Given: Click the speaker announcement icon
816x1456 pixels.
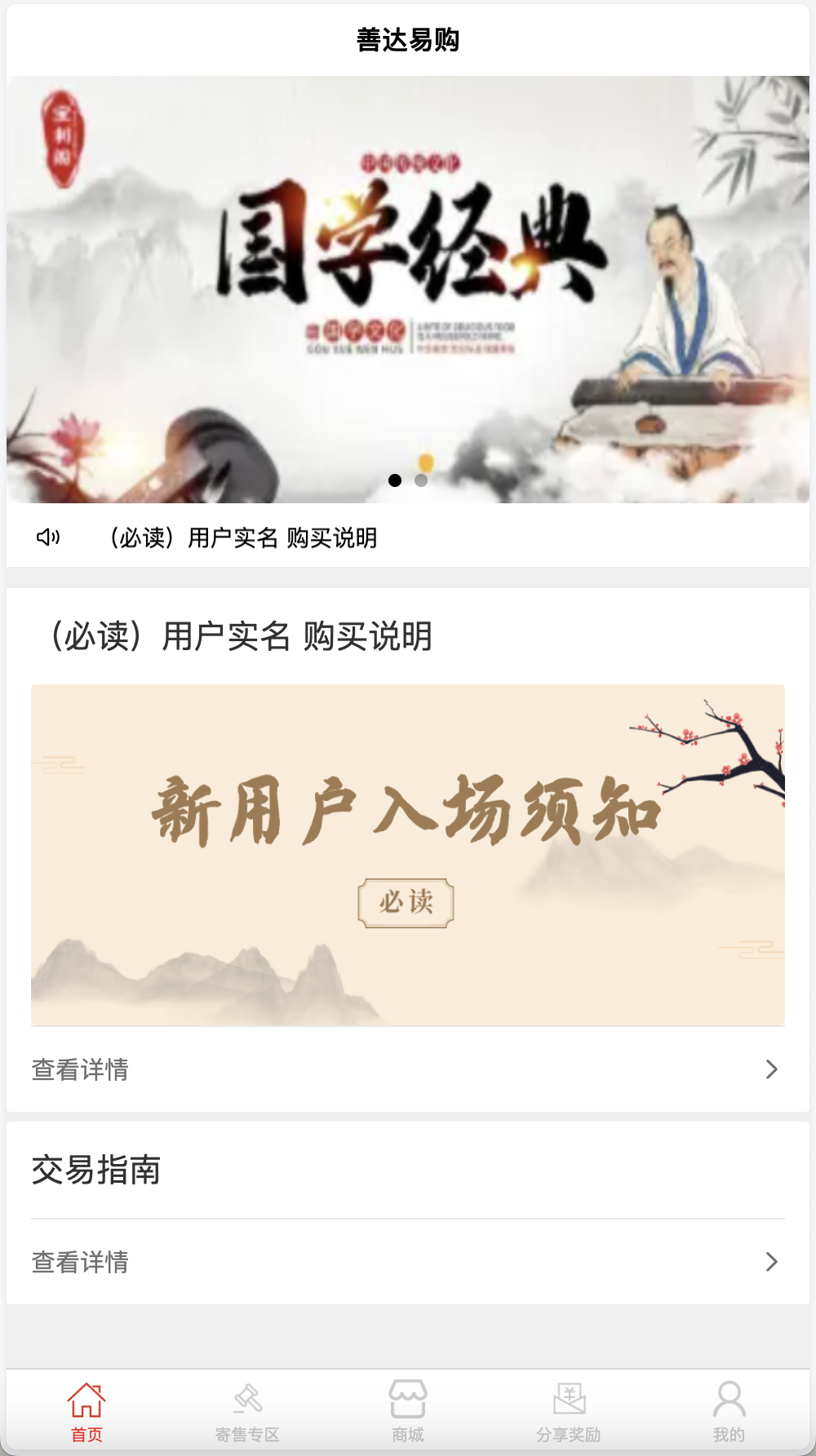Looking at the screenshot, I should (x=49, y=538).
